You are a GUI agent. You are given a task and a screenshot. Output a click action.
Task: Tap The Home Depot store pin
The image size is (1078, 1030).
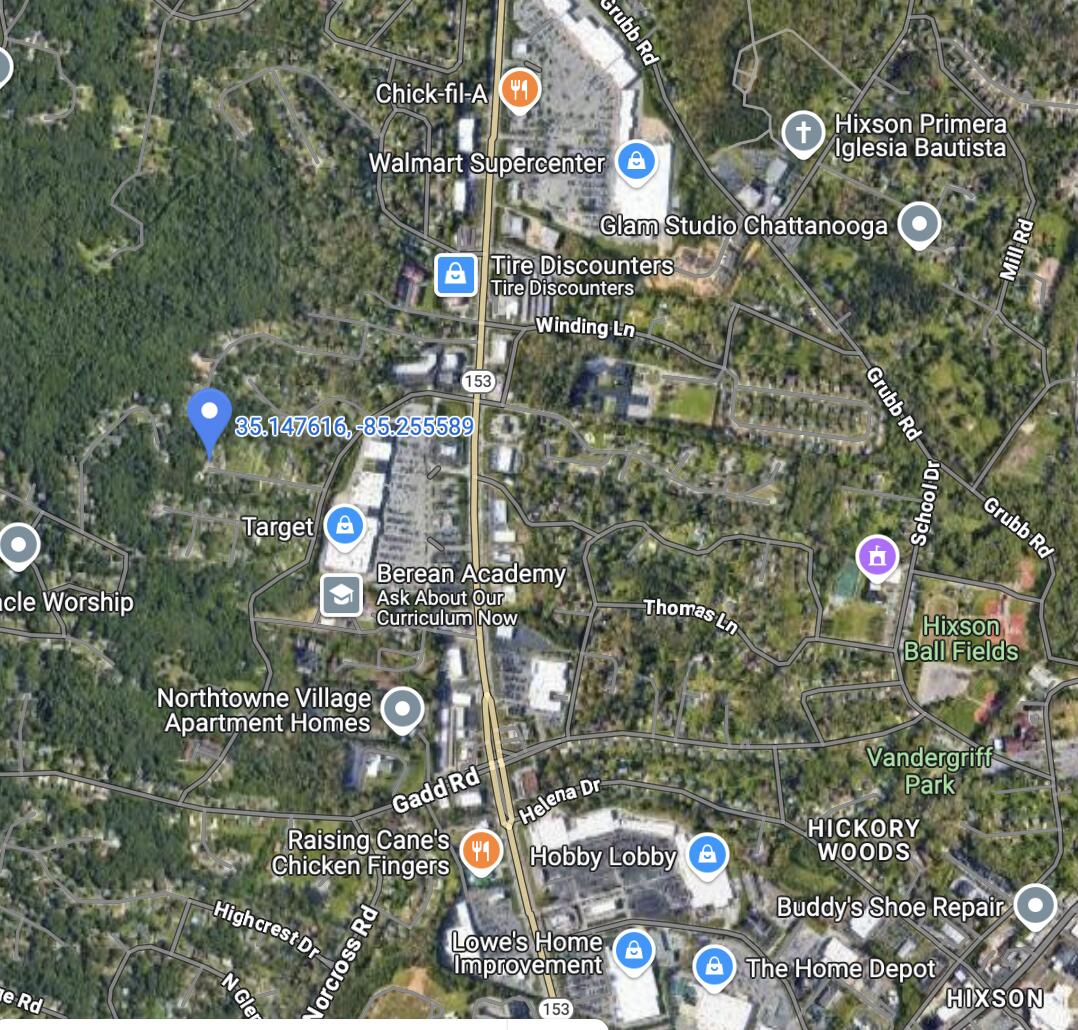[714, 967]
